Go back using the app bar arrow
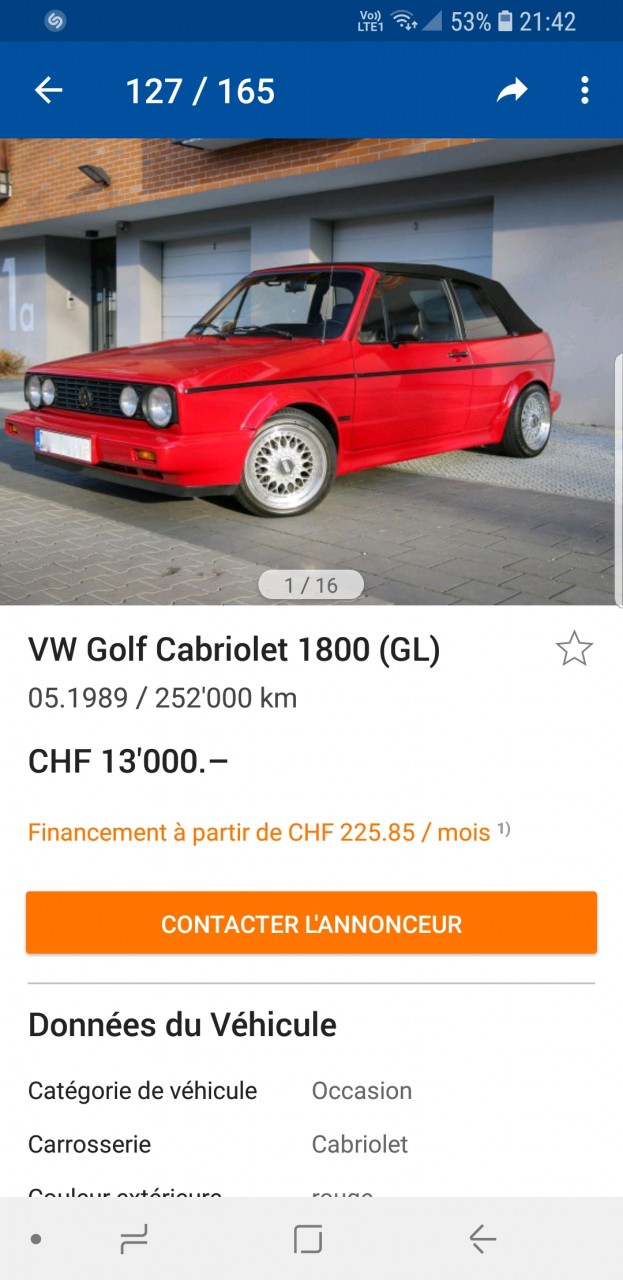The width and height of the screenshot is (623, 1280). (48, 91)
